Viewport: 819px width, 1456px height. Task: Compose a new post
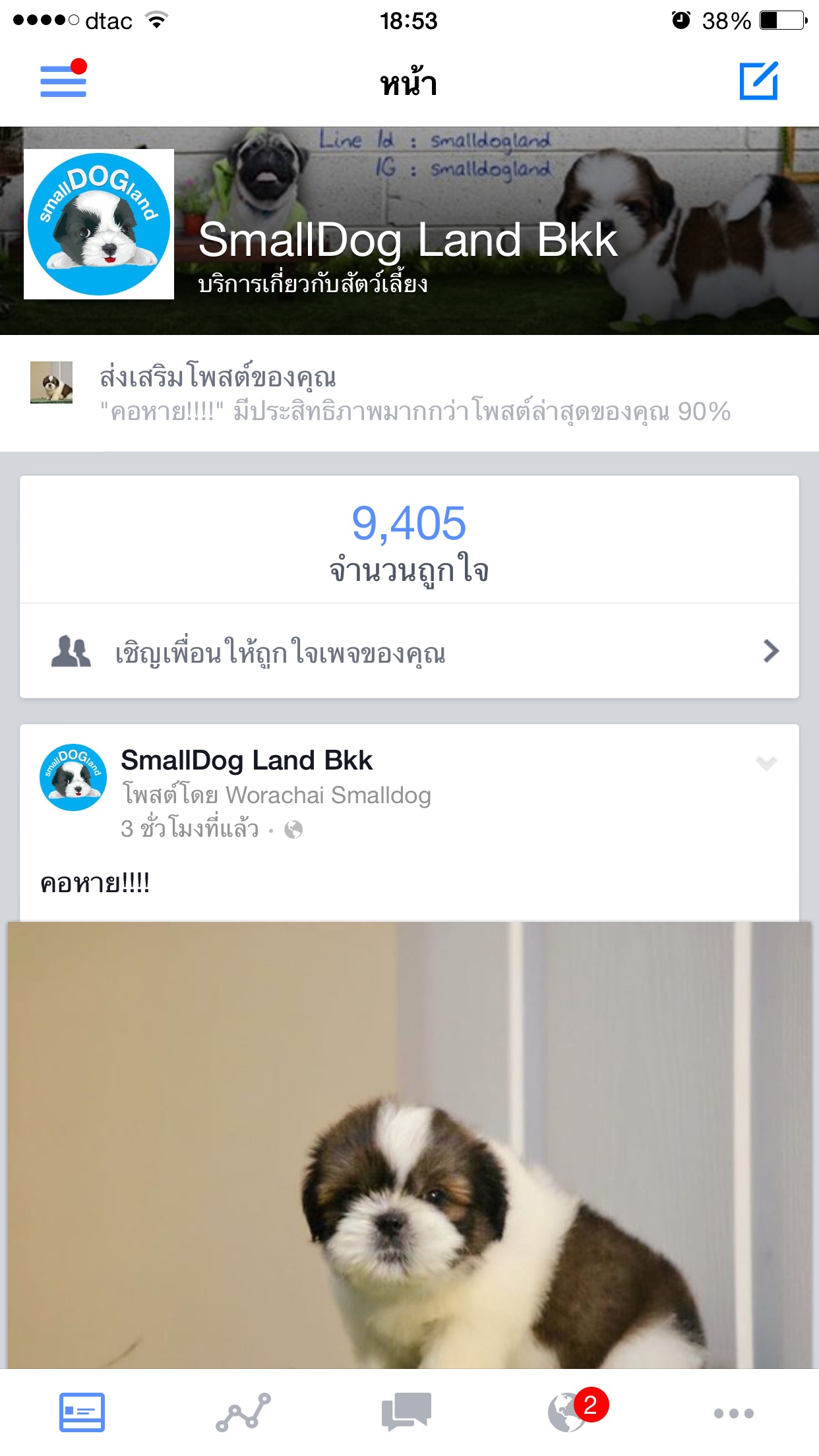pyautogui.click(x=758, y=81)
